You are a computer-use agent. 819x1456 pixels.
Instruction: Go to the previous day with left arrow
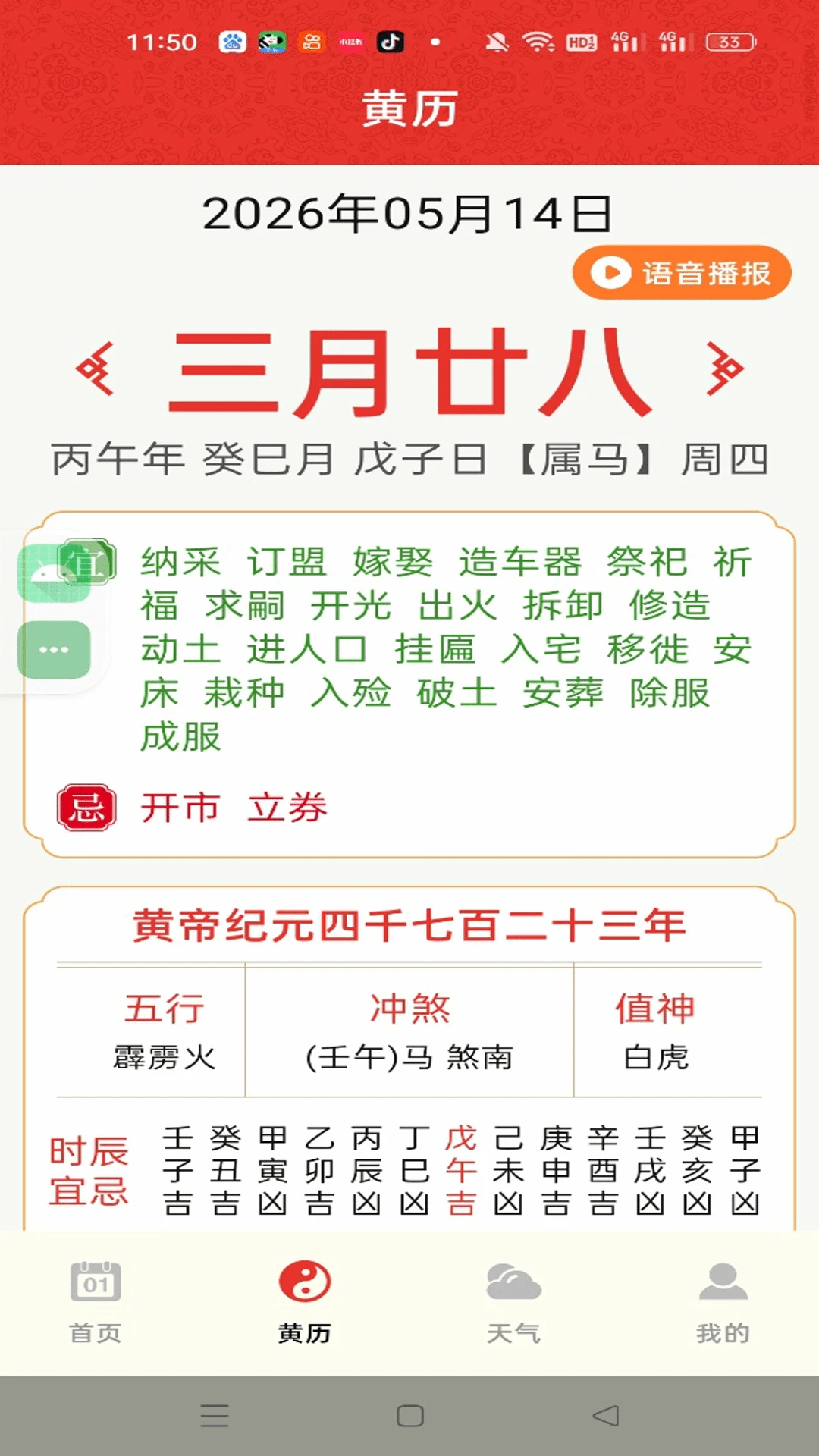coord(96,369)
